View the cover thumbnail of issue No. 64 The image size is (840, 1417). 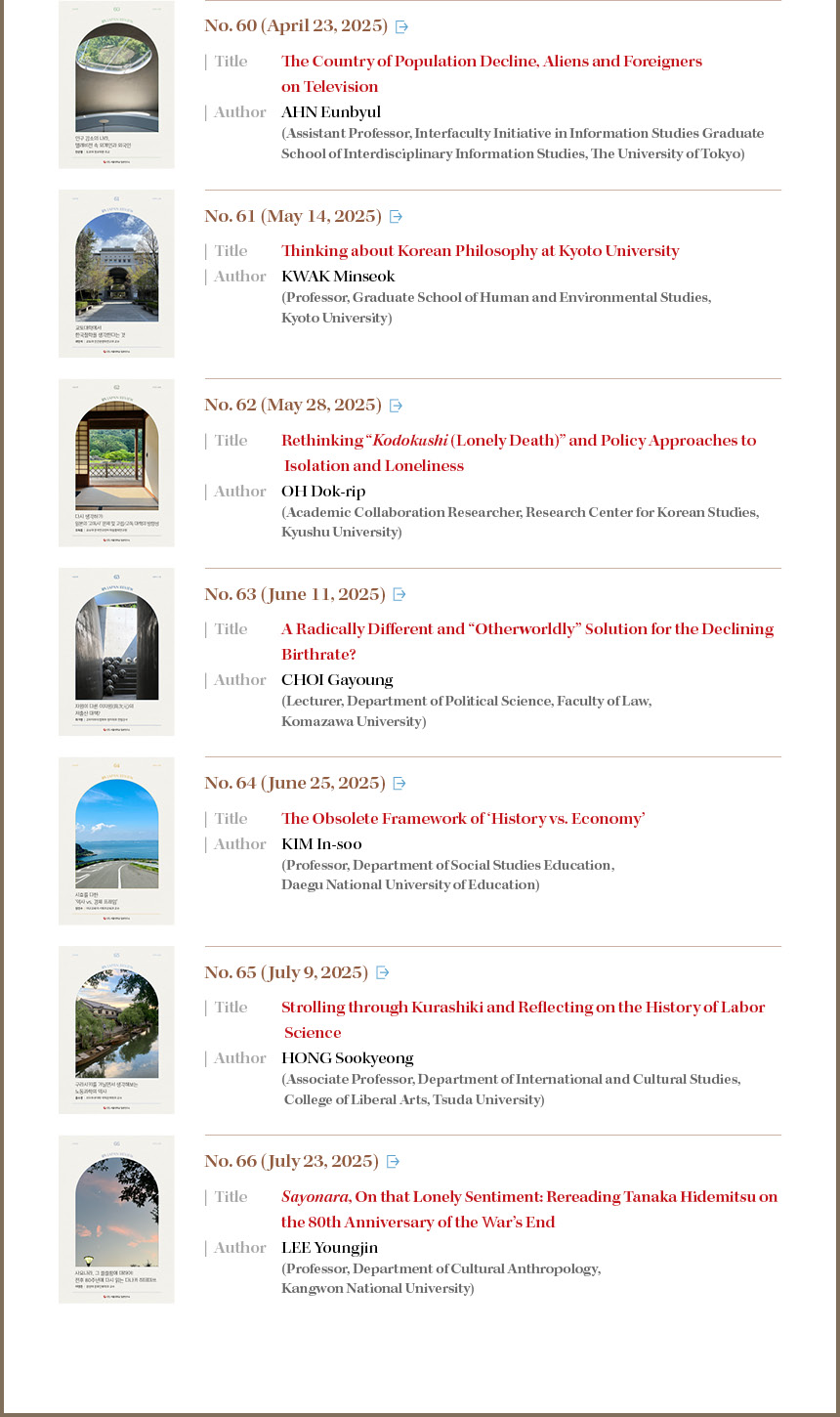click(x=116, y=840)
